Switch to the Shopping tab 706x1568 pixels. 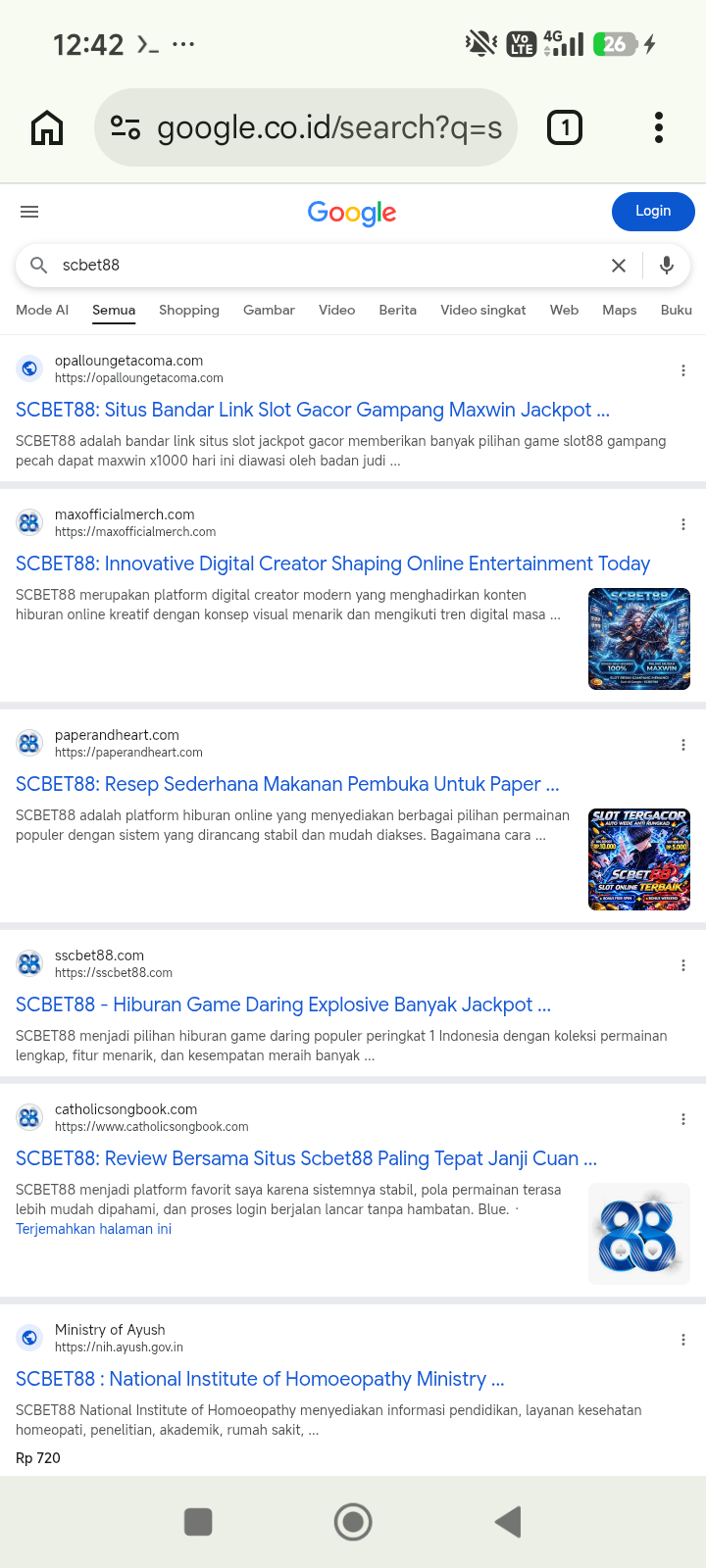(x=189, y=310)
